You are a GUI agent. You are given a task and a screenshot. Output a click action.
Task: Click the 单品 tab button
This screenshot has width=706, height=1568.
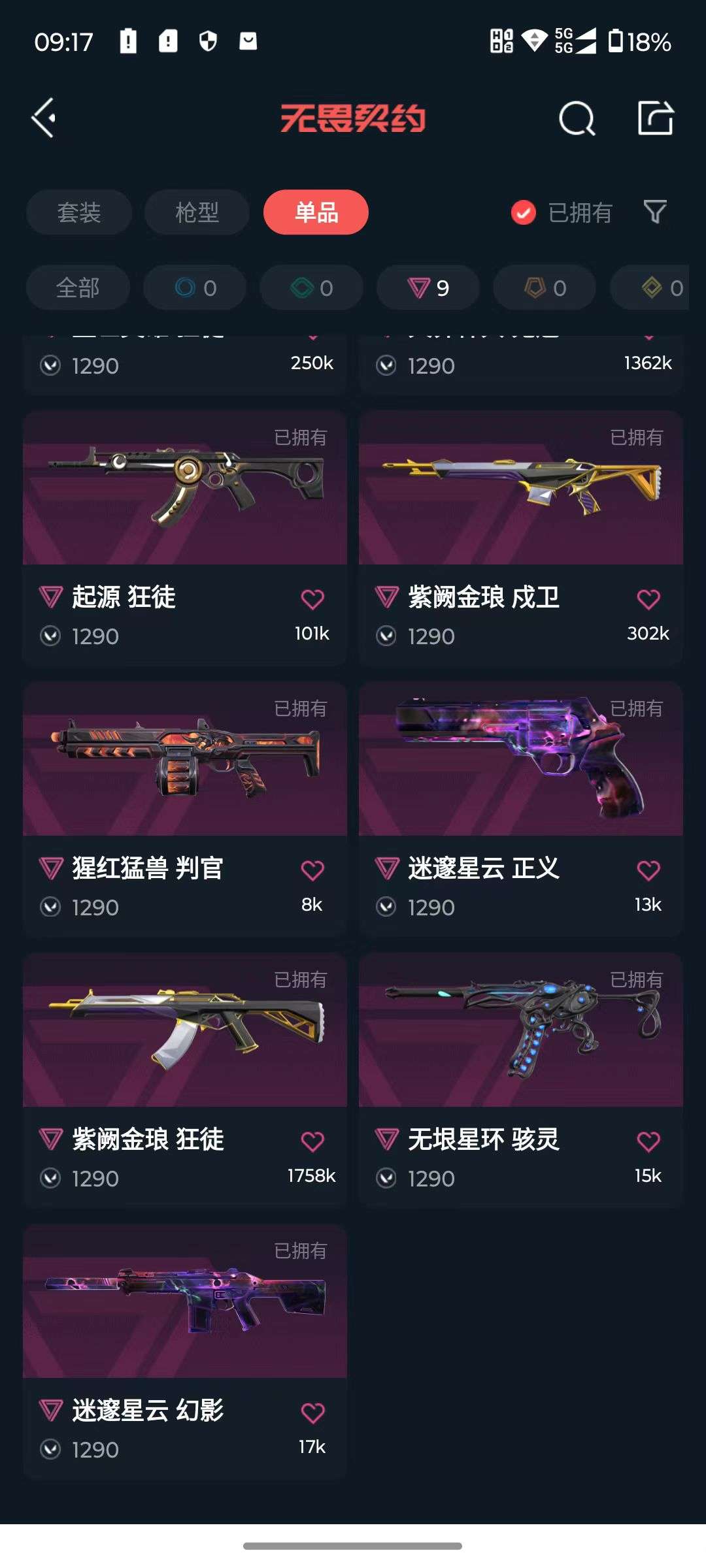[315, 212]
